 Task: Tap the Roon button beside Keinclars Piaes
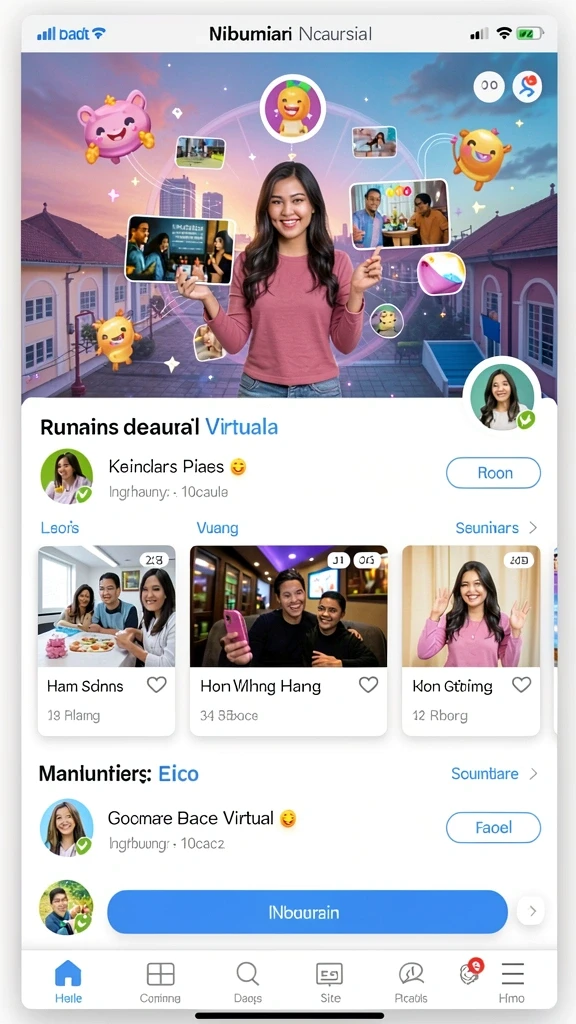tap(493, 473)
